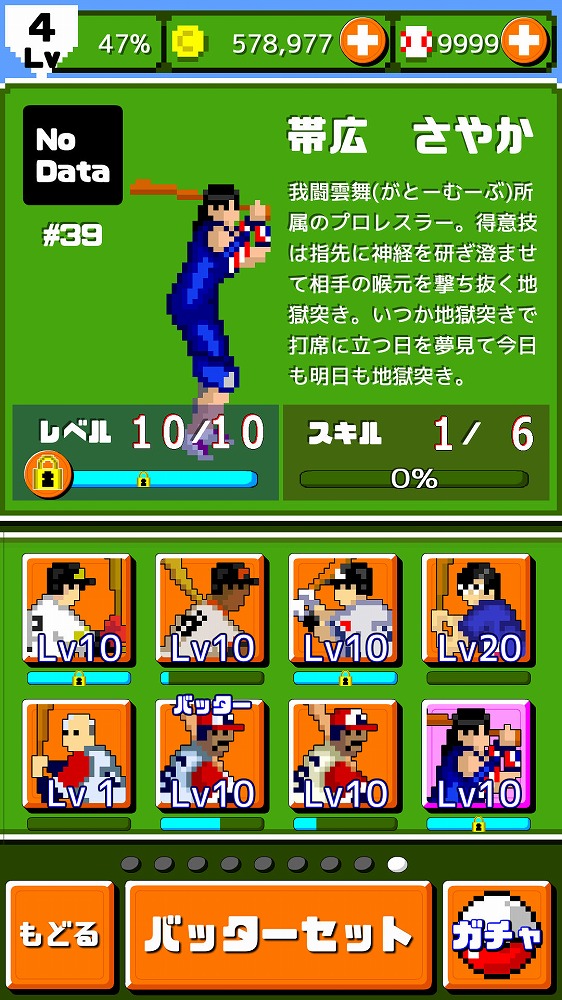Select the Lv20 batter in blue jersey

(478, 610)
